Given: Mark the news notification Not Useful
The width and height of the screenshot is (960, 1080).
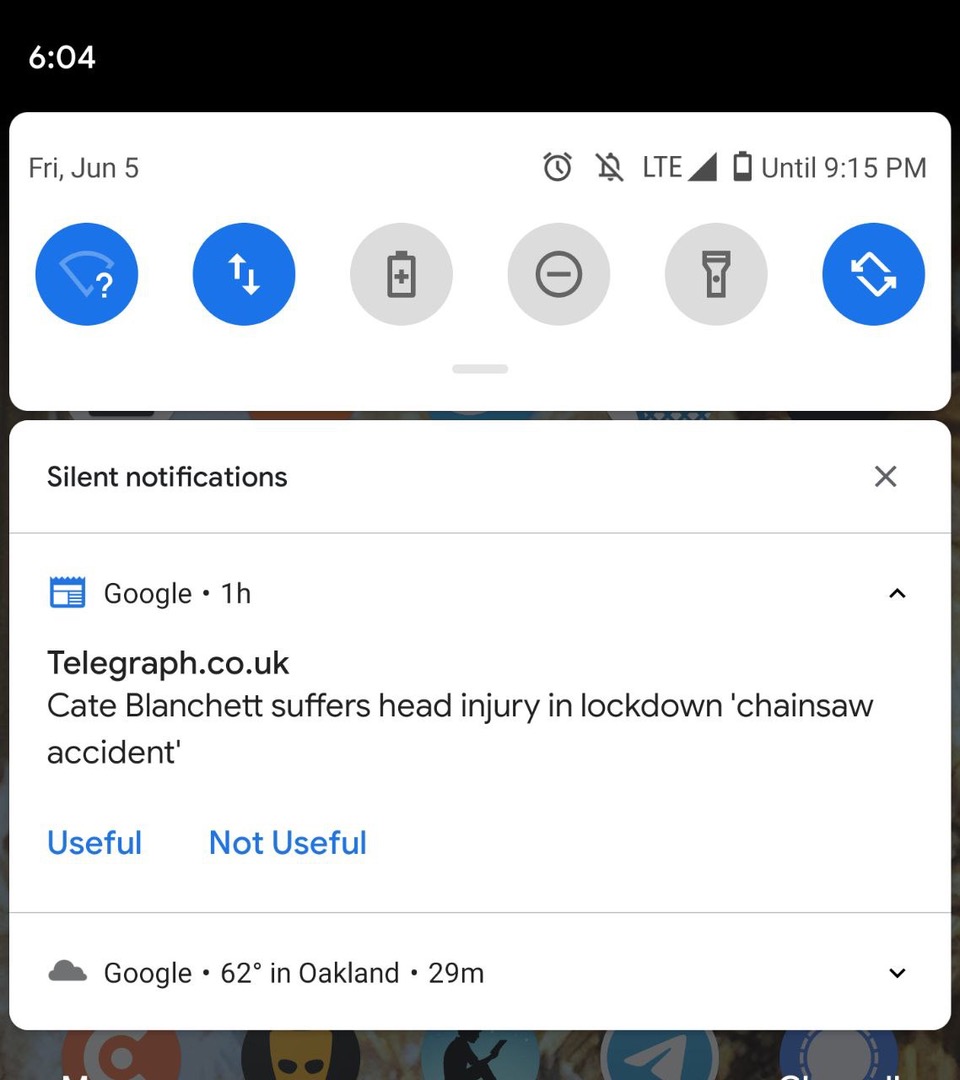Looking at the screenshot, I should tap(288, 843).
